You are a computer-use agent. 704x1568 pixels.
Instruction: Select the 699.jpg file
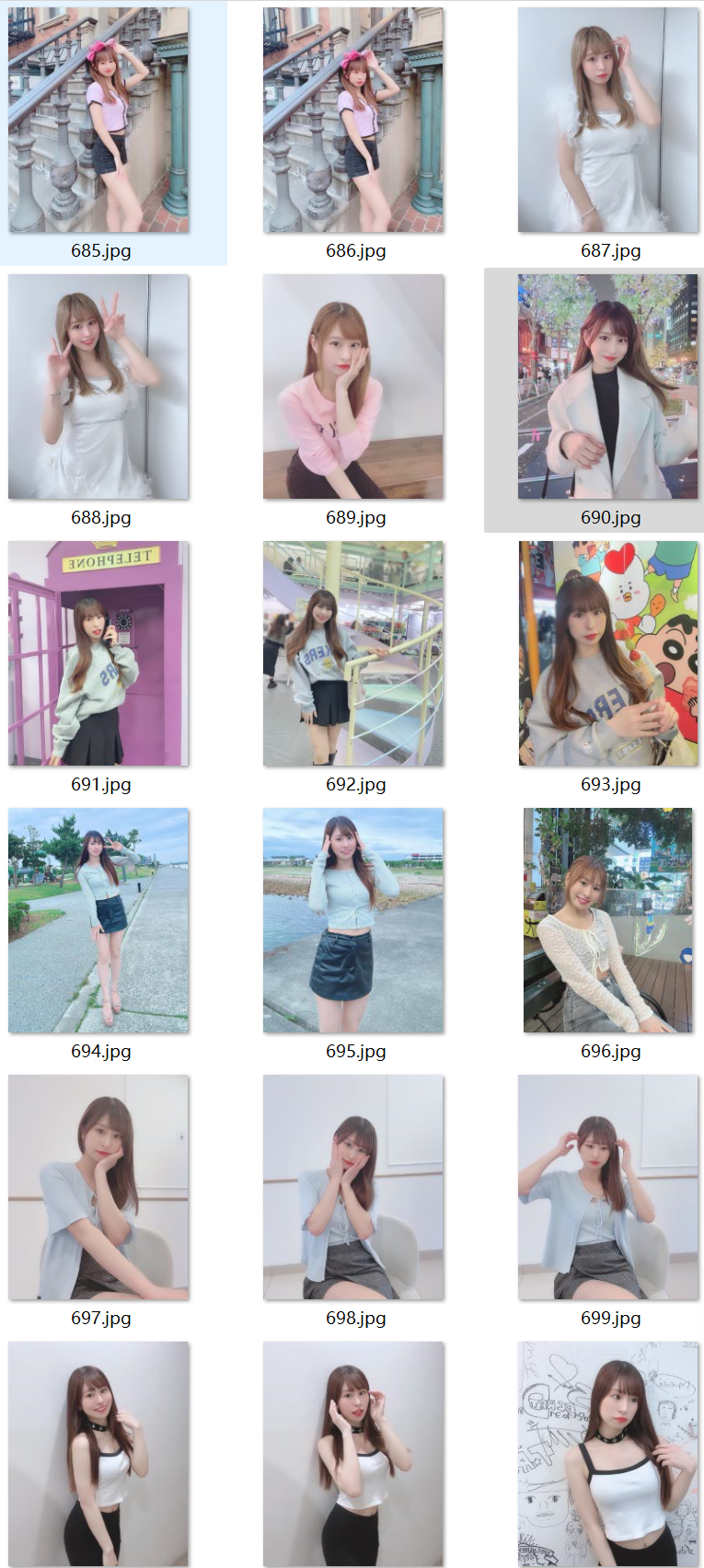tap(608, 1187)
